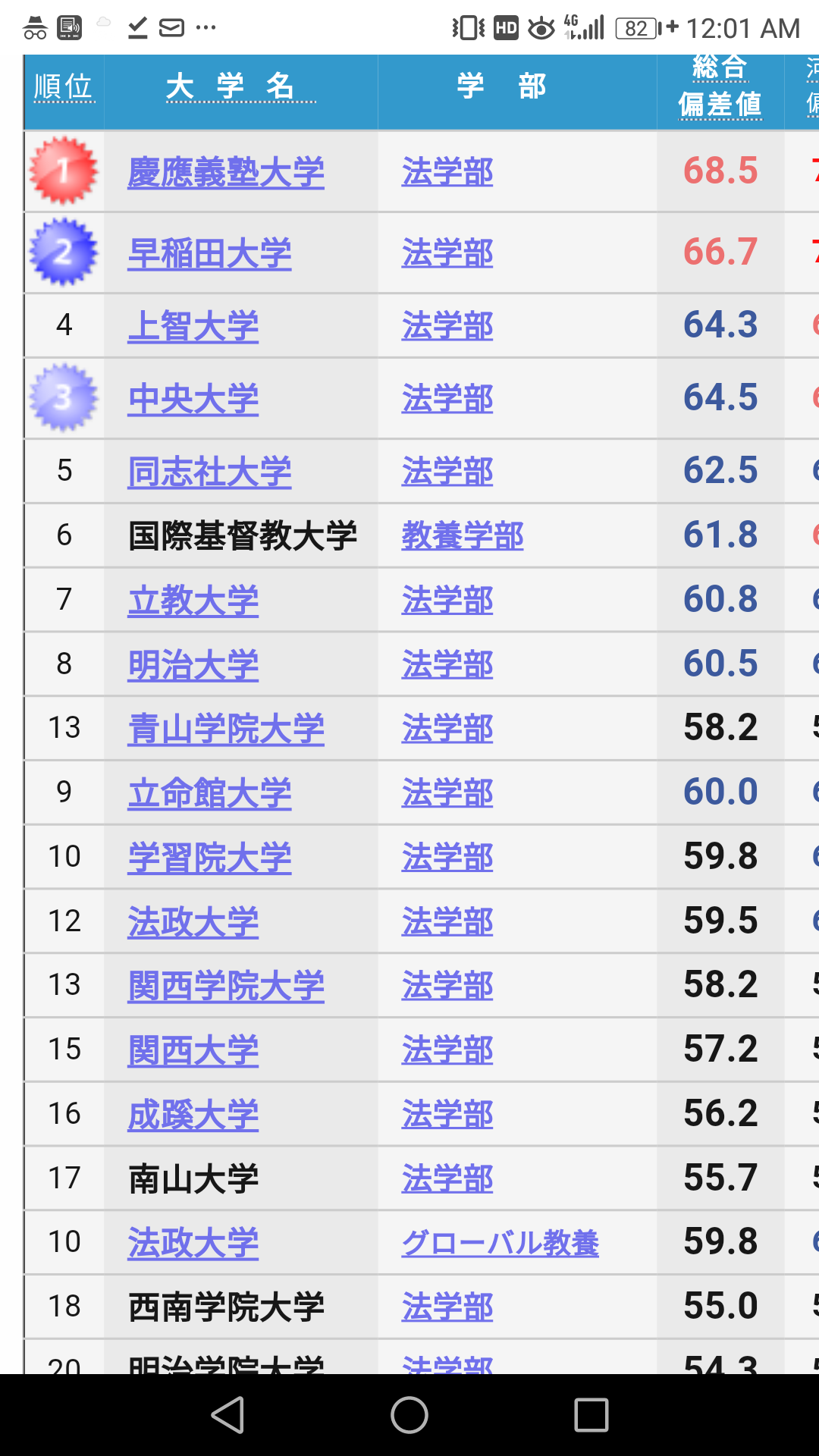Open the 関西学院大学 link
The height and width of the screenshot is (1456, 819).
click(225, 986)
